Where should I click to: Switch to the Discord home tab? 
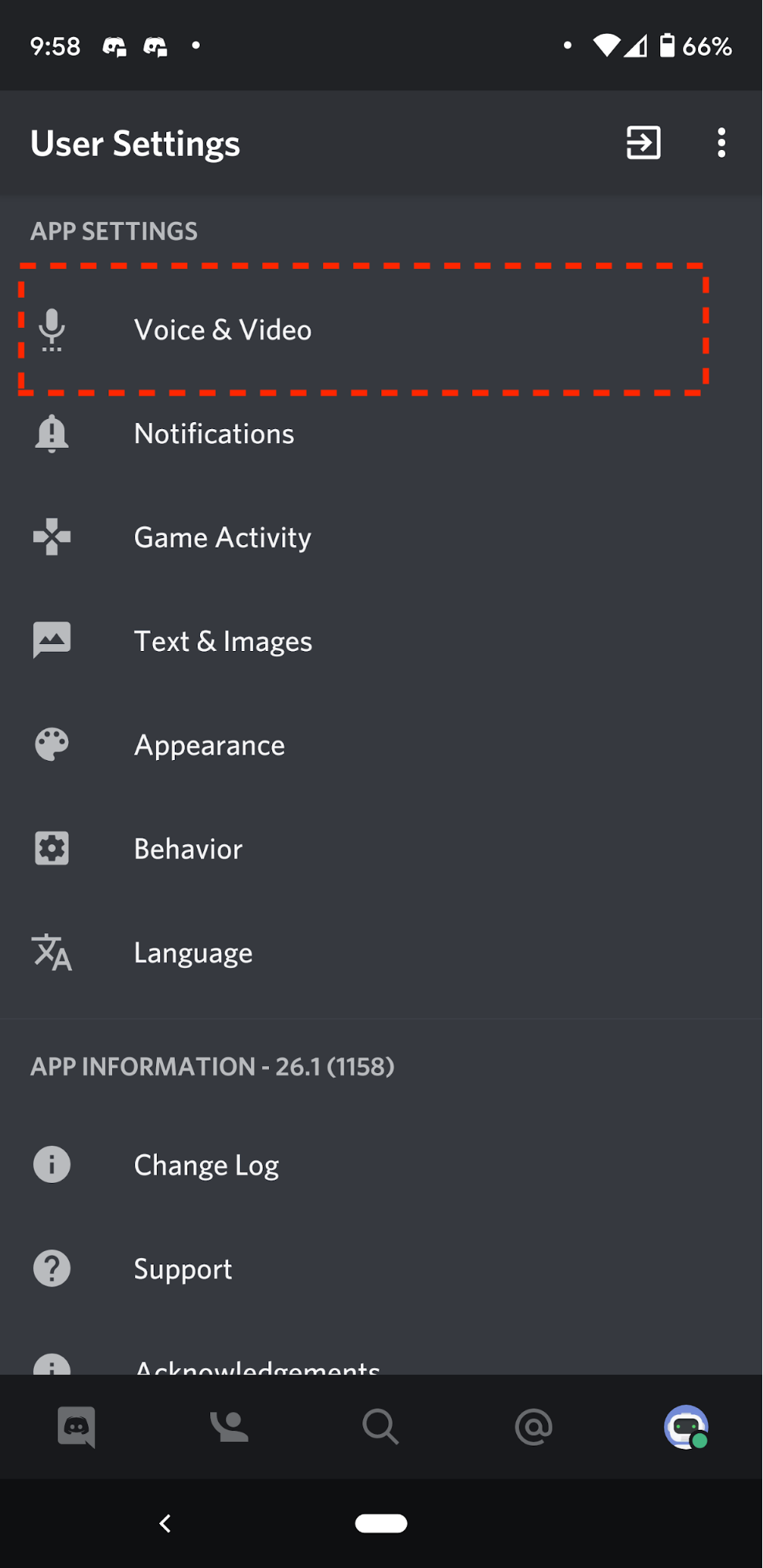coord(76,1427)
